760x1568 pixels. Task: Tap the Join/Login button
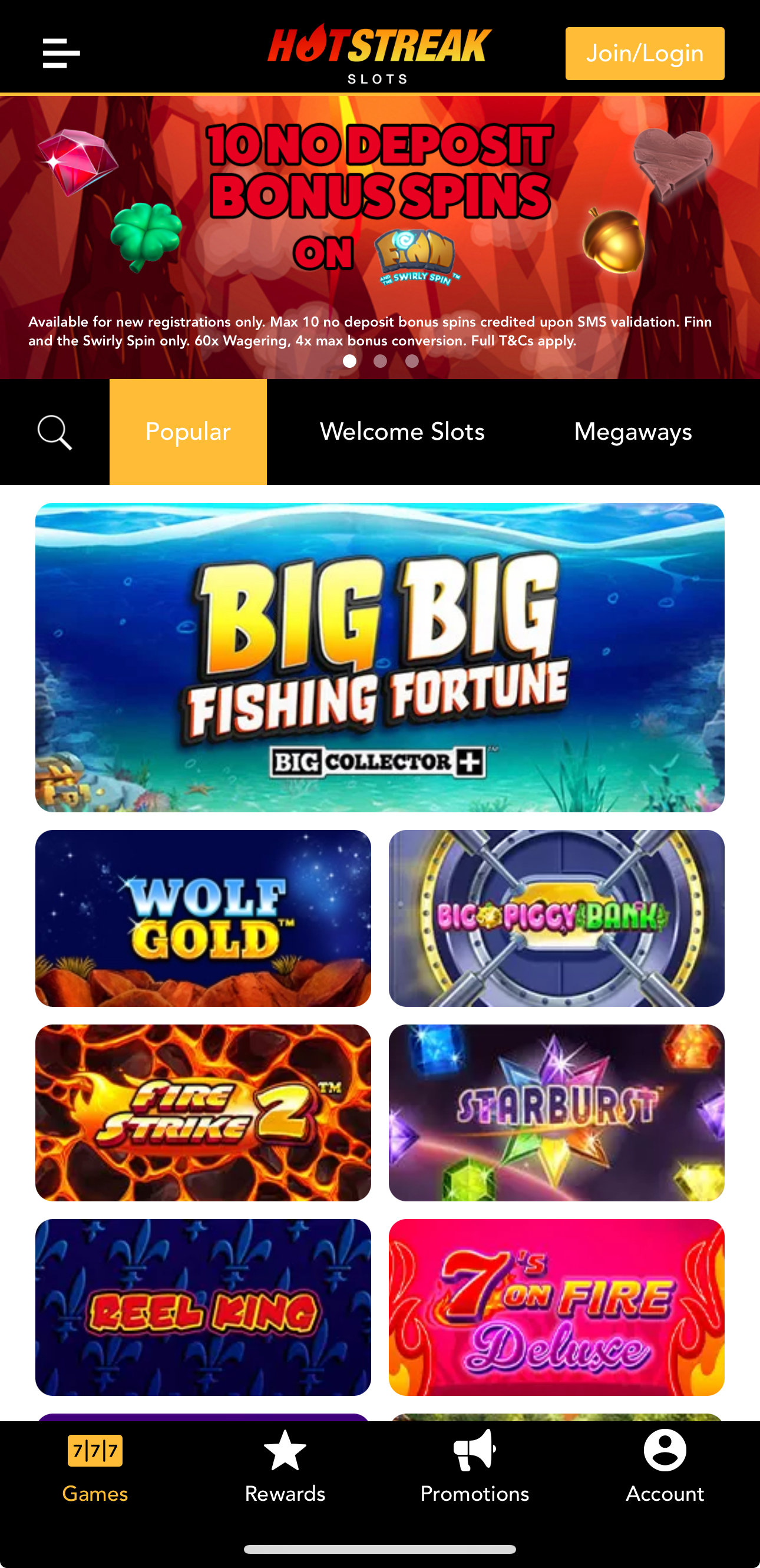point(644,54)
